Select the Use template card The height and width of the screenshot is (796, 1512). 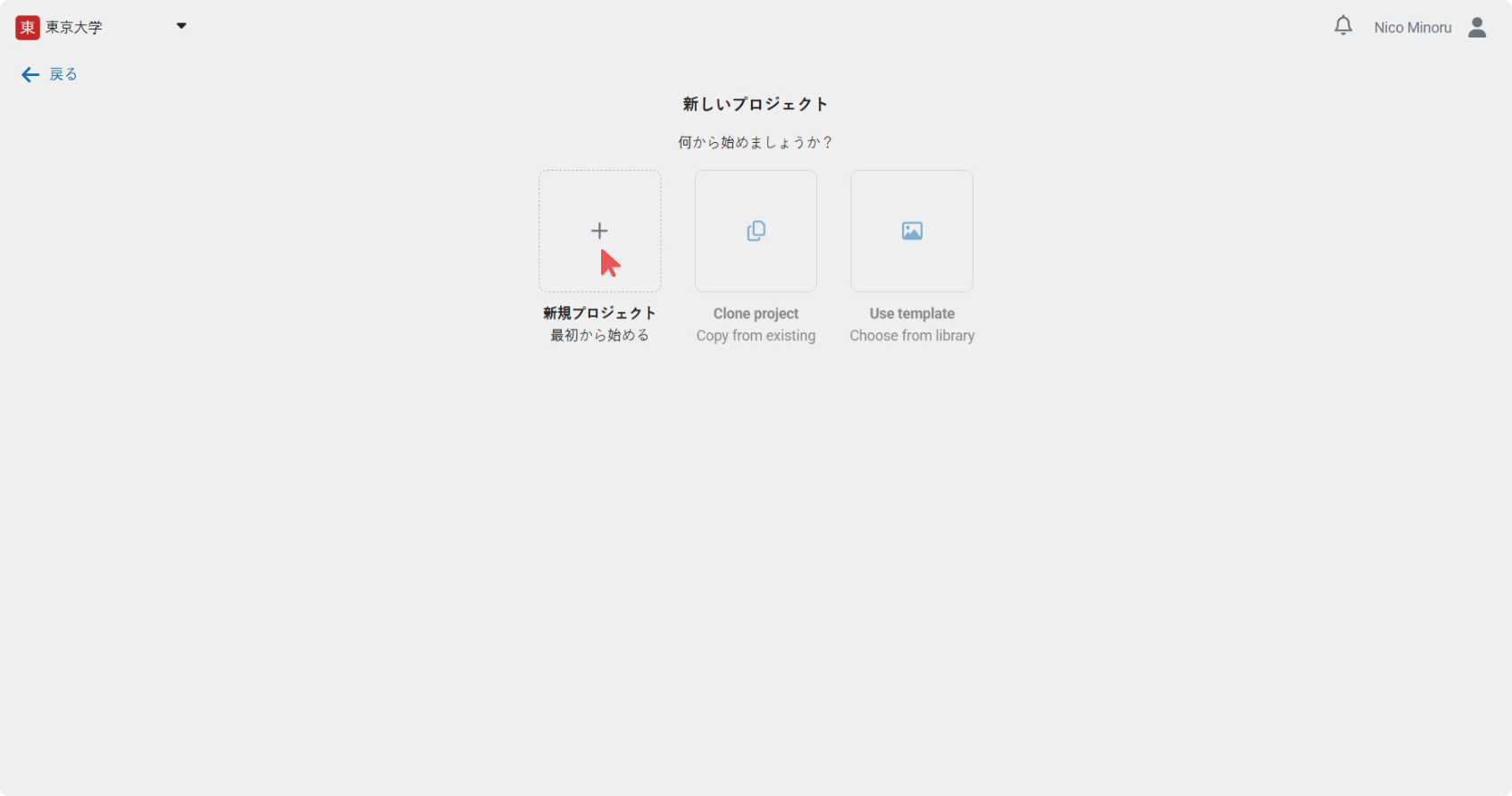(911, 231)
